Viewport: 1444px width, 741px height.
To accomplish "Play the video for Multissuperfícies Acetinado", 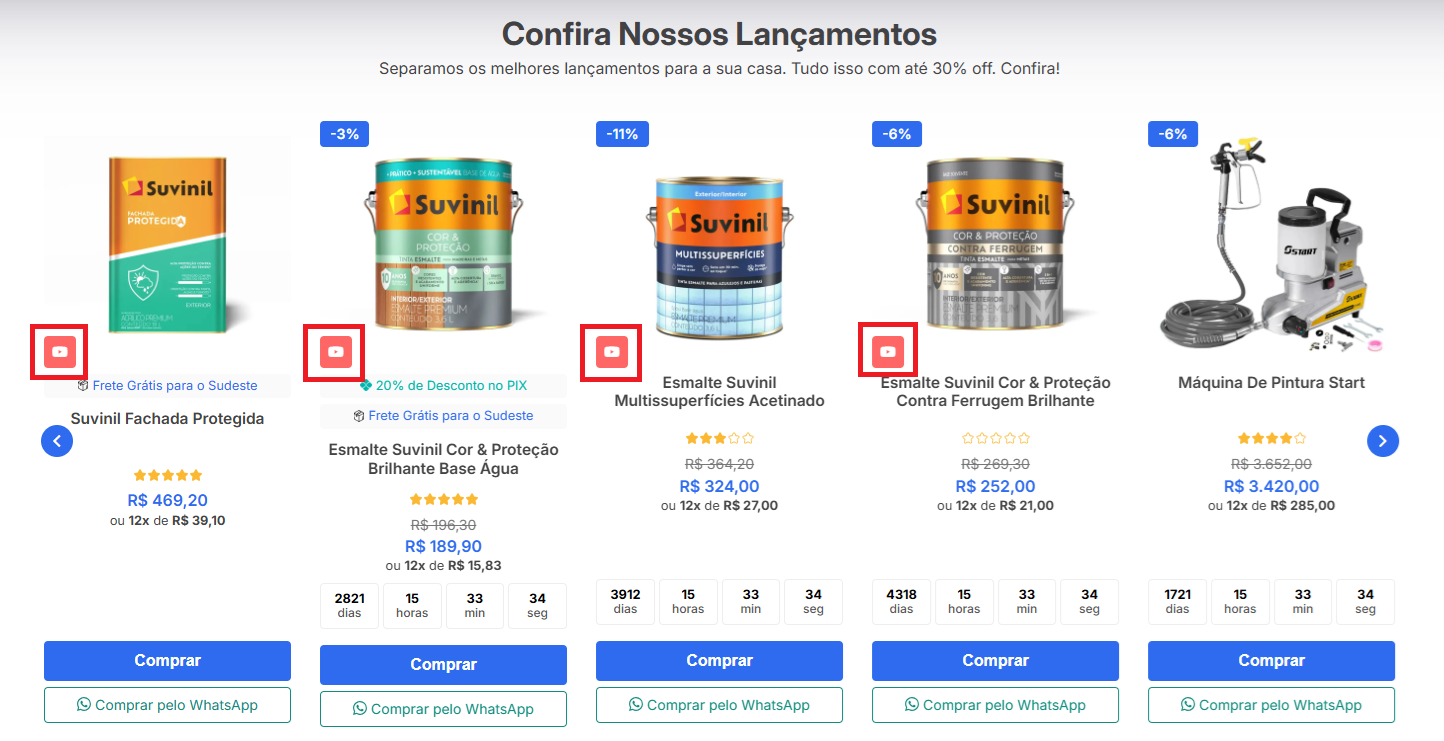I will (612, 352).
